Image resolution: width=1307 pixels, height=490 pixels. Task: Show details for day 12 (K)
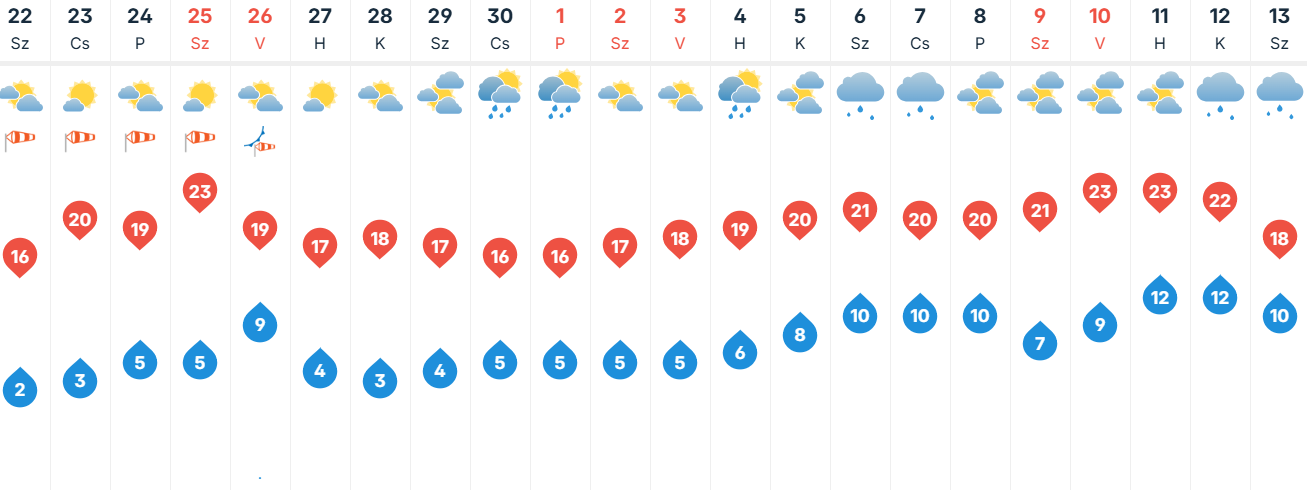tap(1220, 28)
